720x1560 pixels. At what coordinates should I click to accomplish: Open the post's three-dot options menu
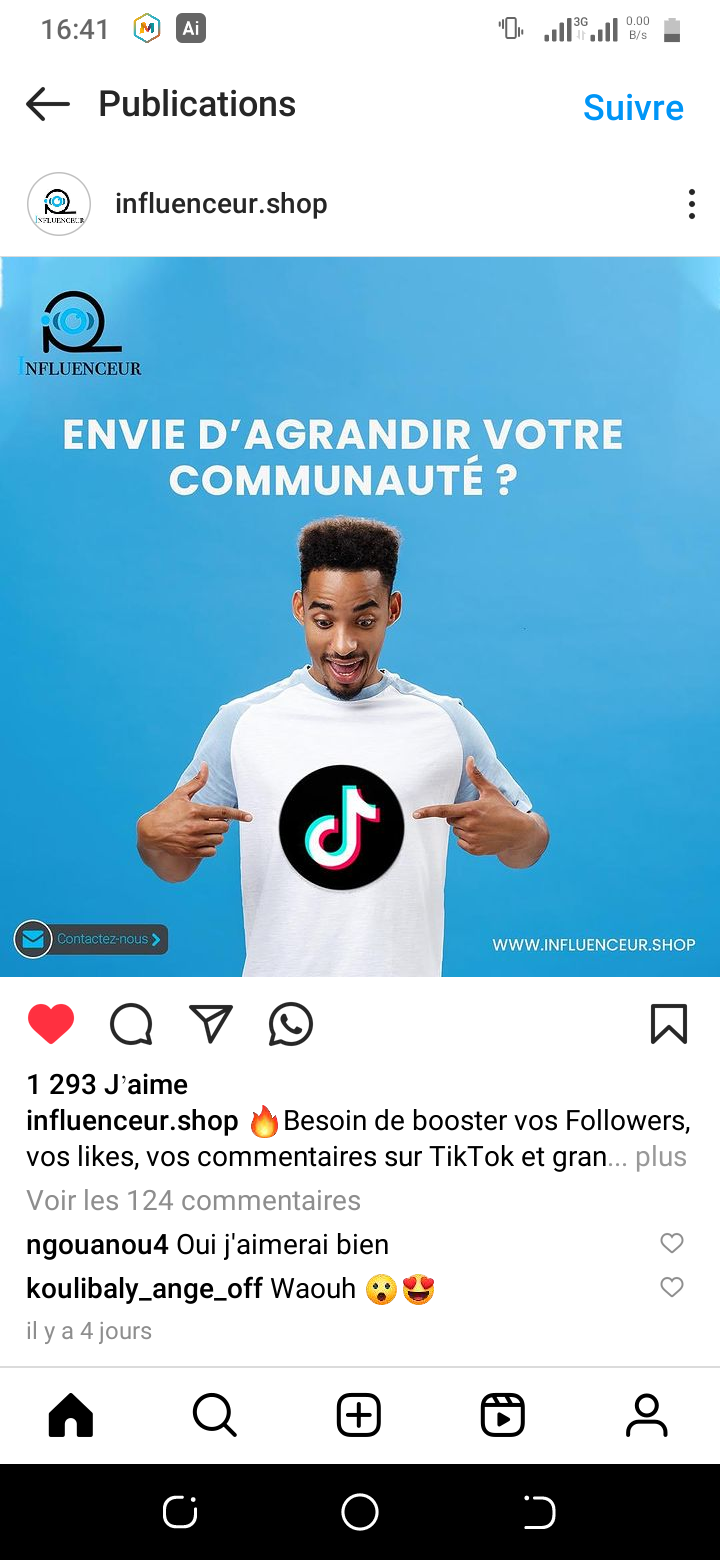(691, 204)
